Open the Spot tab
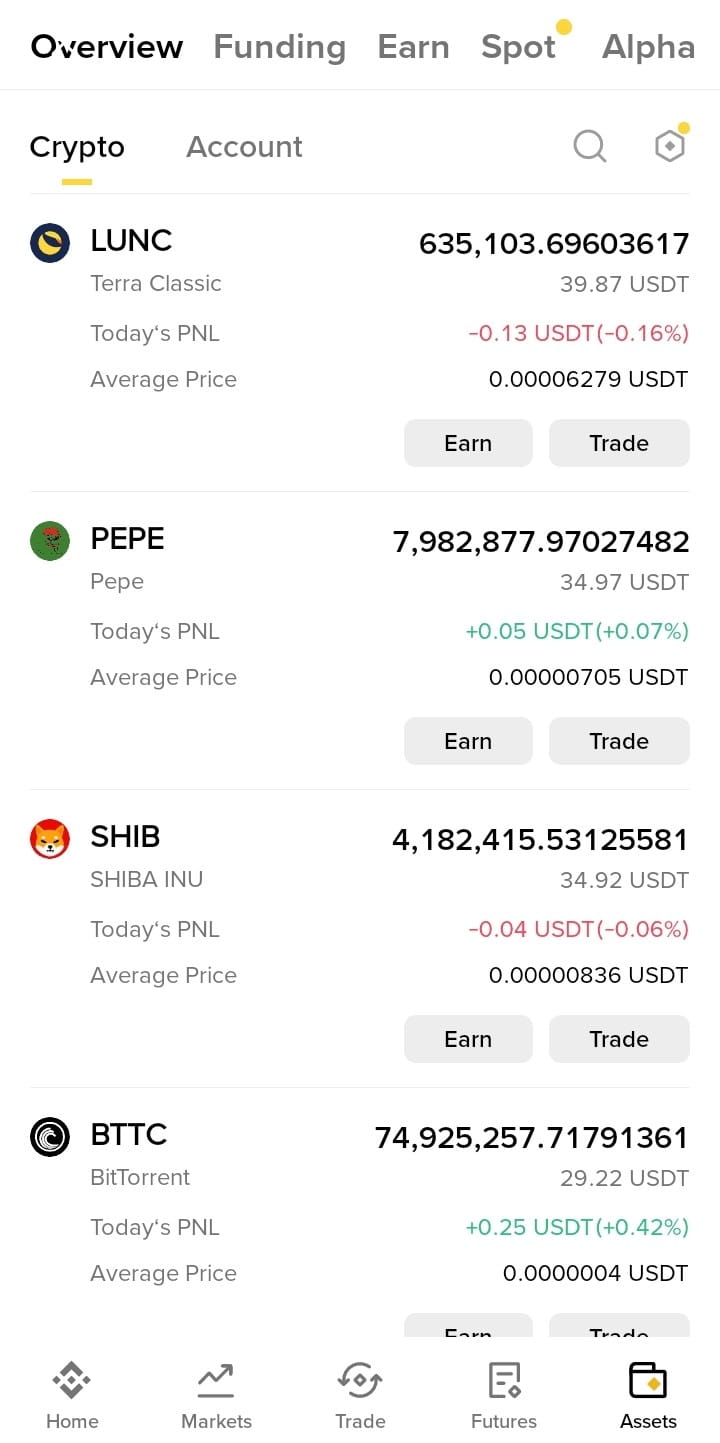Screen dimensions: 720x1443 [518, 46]
